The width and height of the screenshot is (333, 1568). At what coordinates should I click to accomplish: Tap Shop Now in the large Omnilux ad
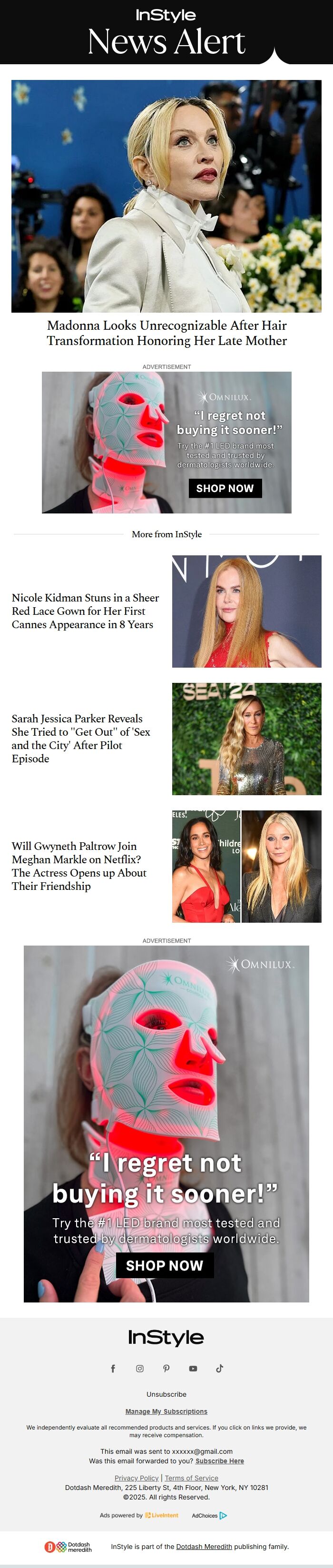point(165,1265)
